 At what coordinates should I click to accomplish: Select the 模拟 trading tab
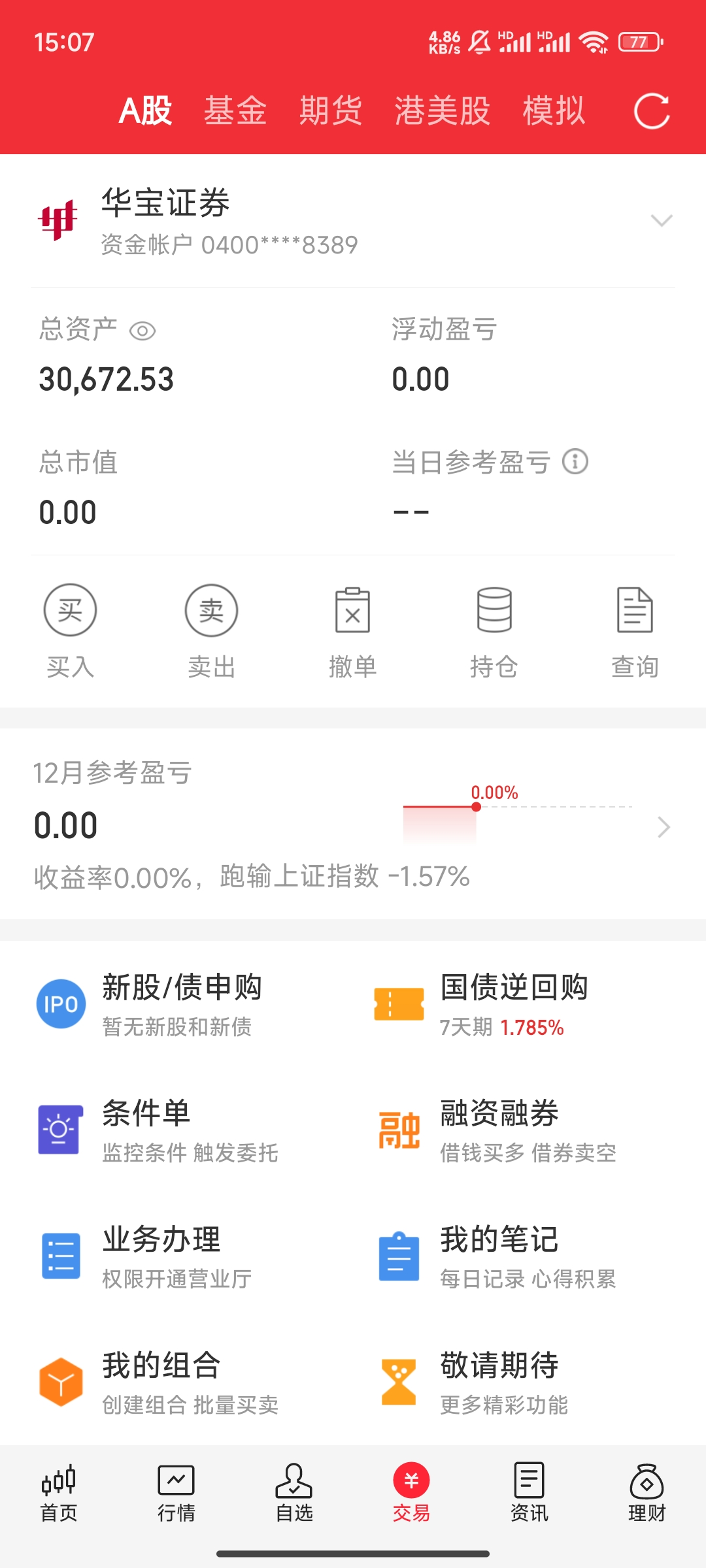554,110
